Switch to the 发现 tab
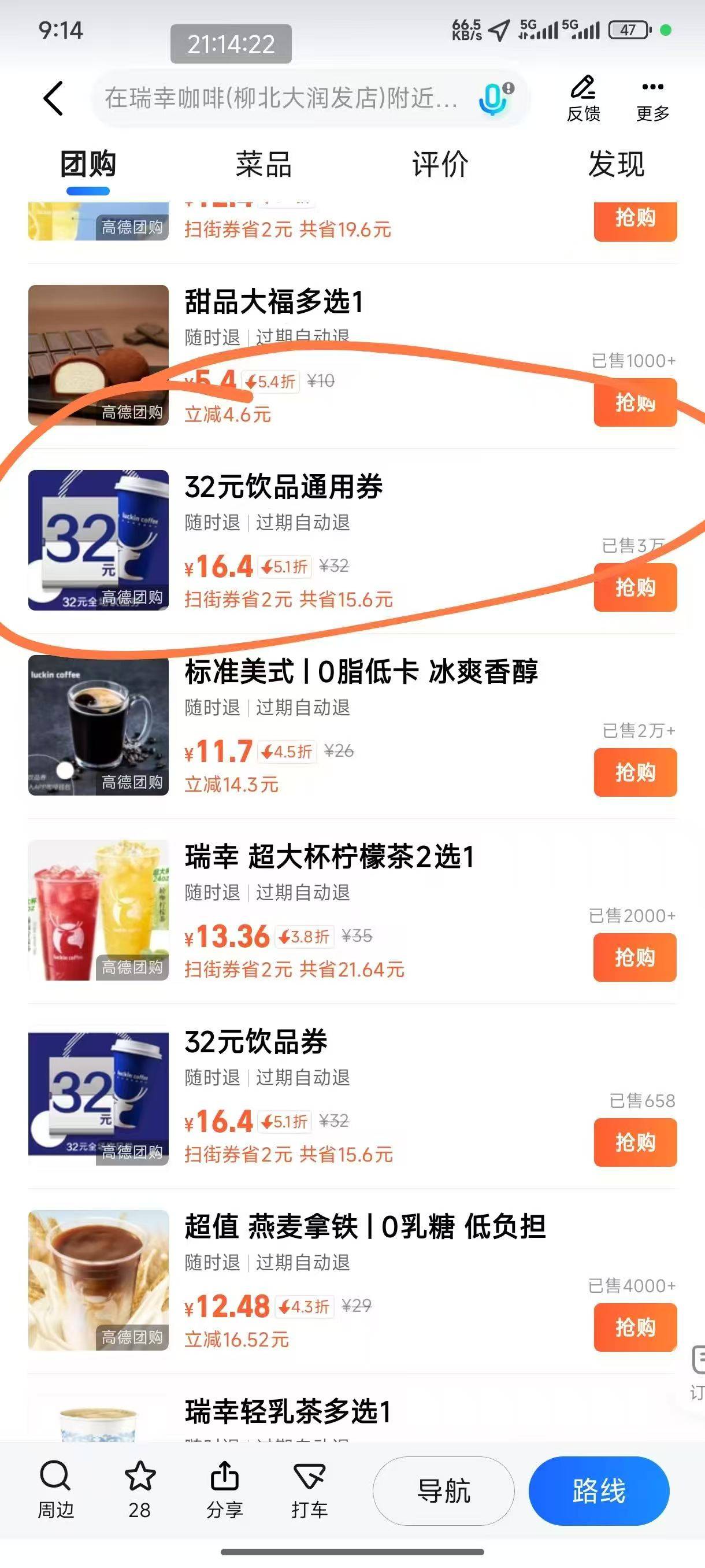Screen dimensions: 705x1568 (615, 165)
